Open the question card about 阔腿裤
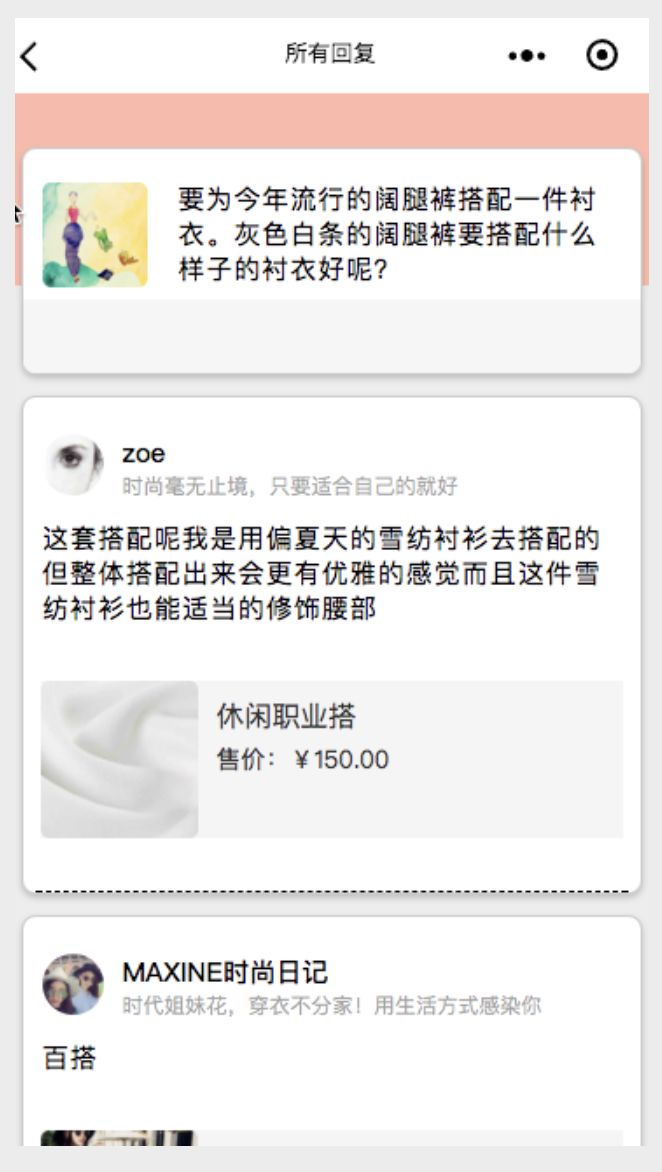The image size is (662, 1172). pyautogui.click(x=332, y=261)
